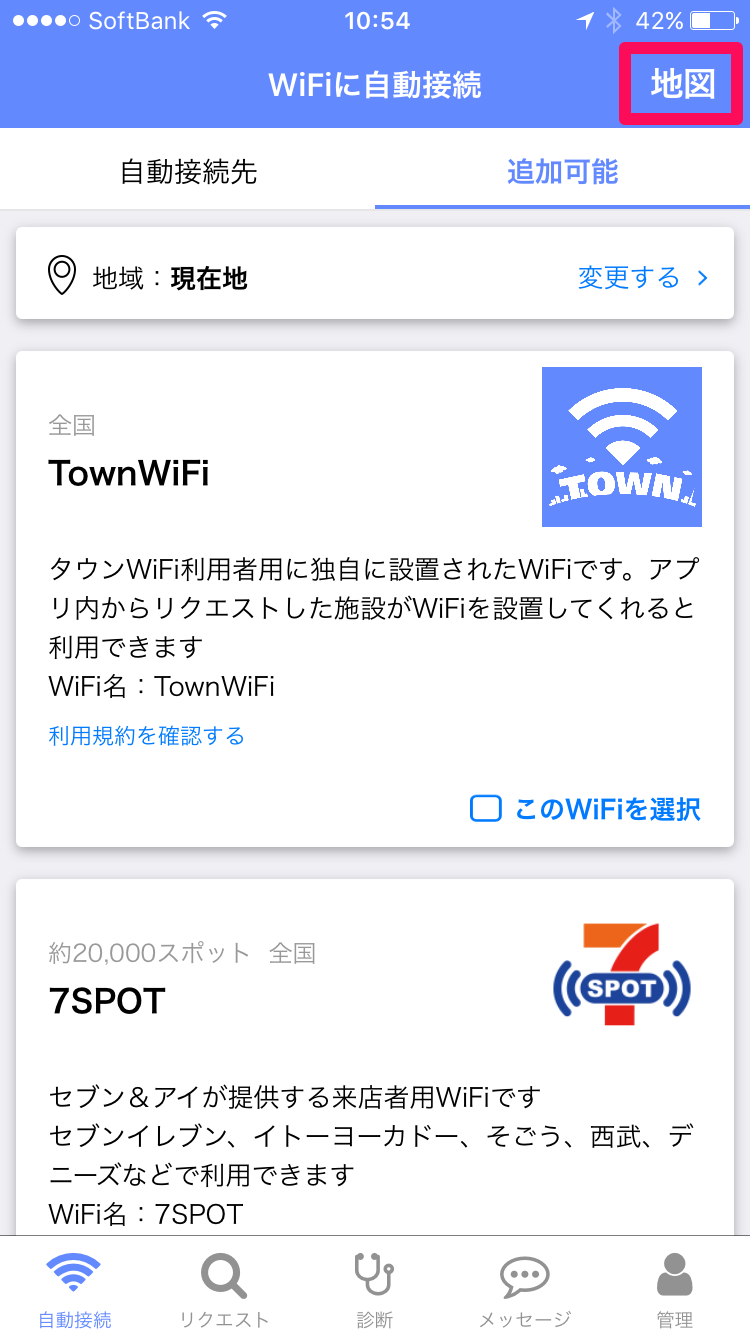The height and width of the screenshot is (1334, 750).
Task: Go to the 自動接続 bottom tab
Action: [74, 1290]
